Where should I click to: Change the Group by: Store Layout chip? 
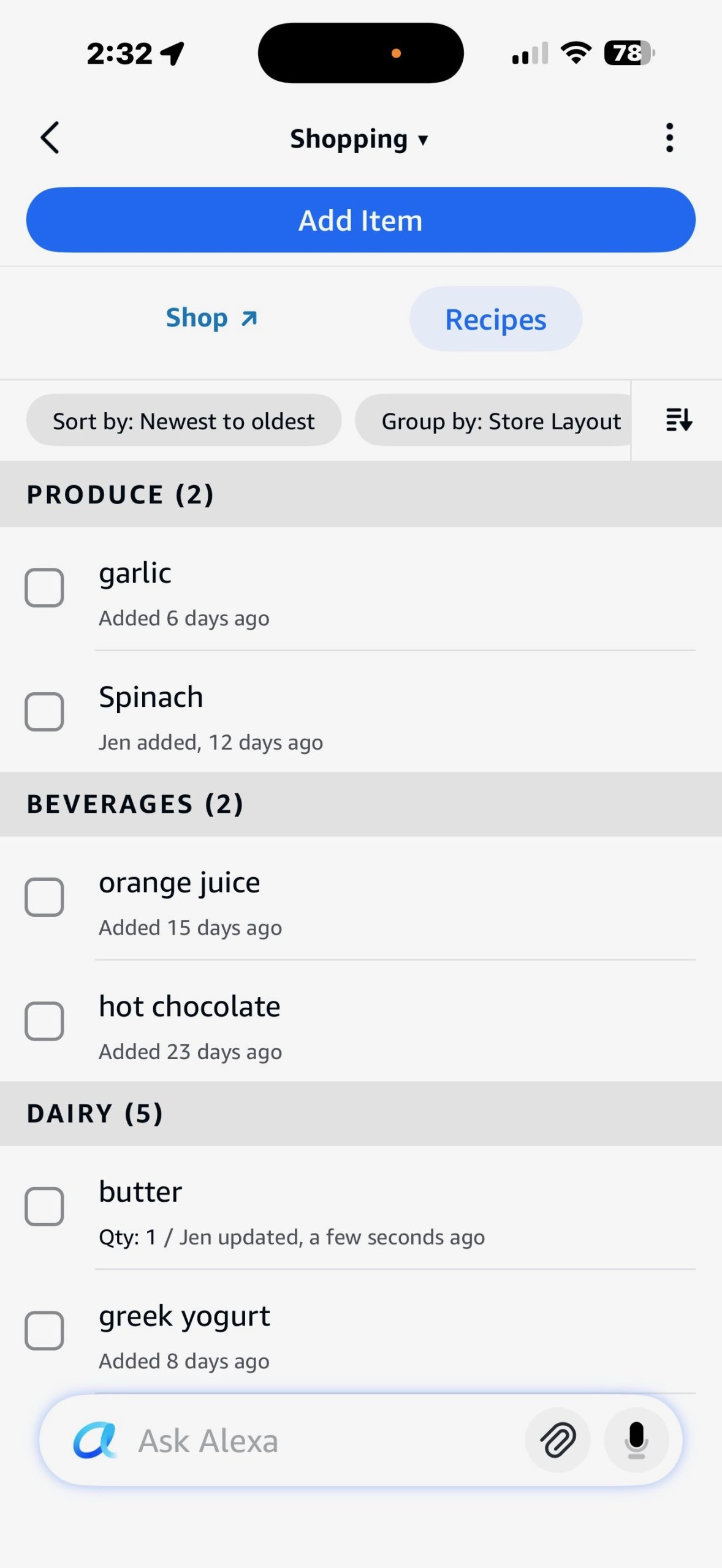pyautogui.click(x=500, y=421)
